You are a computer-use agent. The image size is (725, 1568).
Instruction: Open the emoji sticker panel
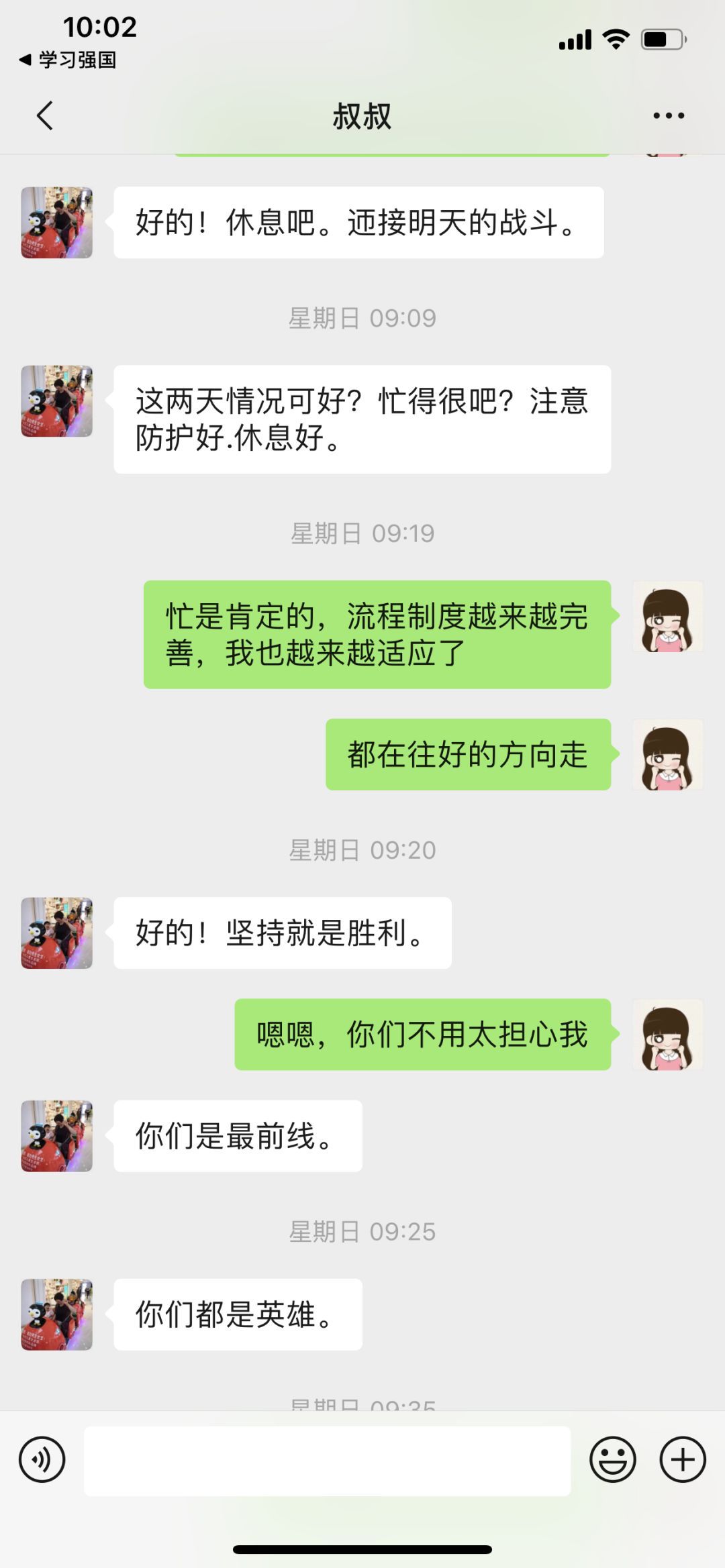(x=612, y=1460)
